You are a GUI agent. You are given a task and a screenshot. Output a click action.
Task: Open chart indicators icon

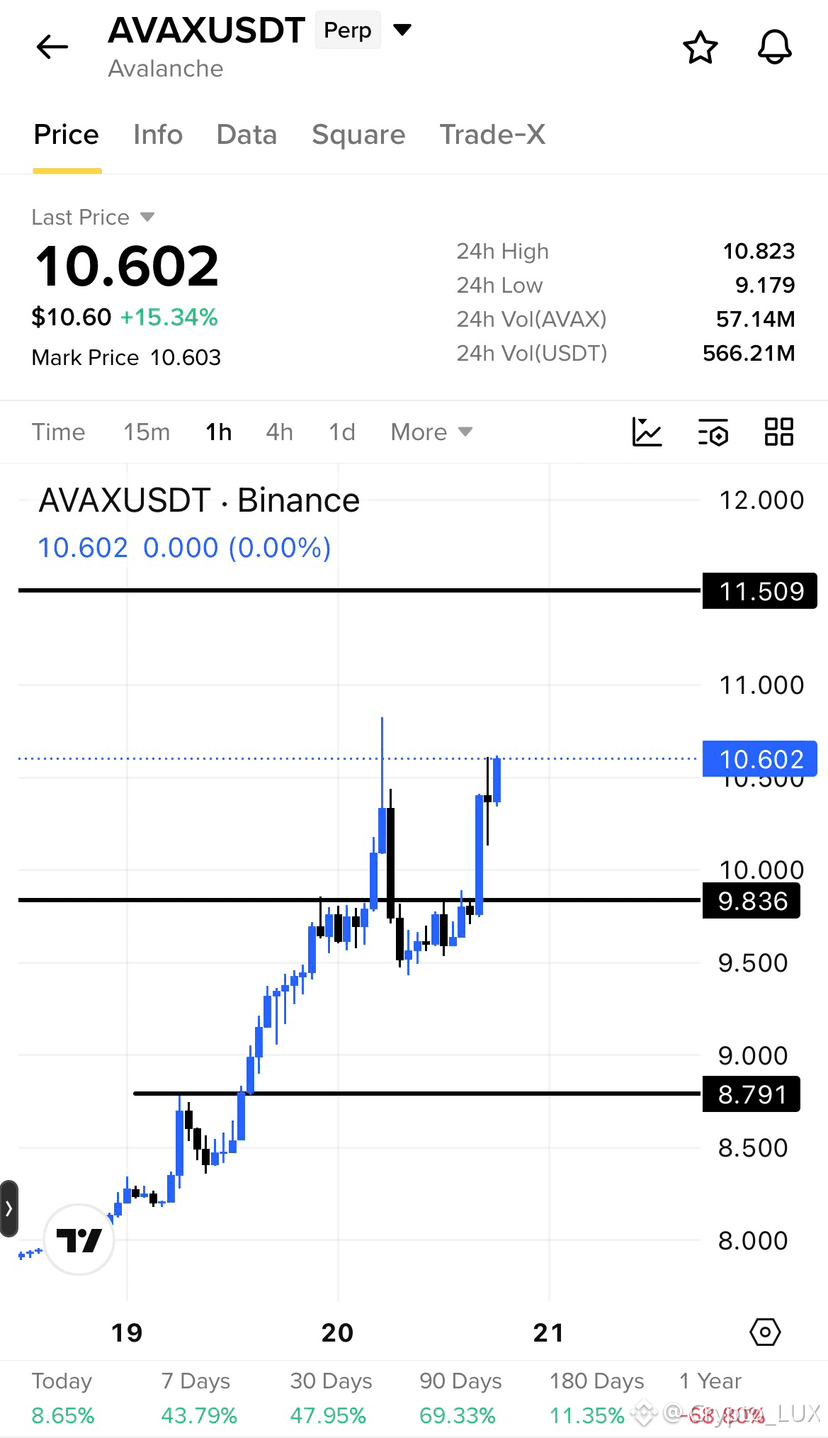[647, 432]
